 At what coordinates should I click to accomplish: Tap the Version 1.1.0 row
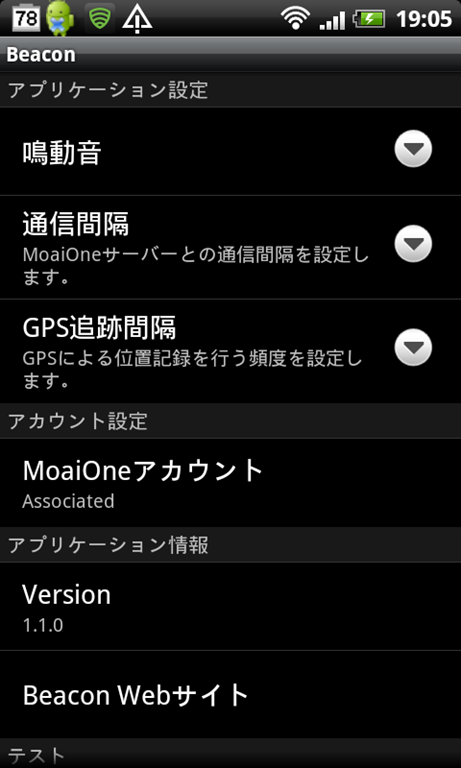pyautogui.click(x=230, y=607)
